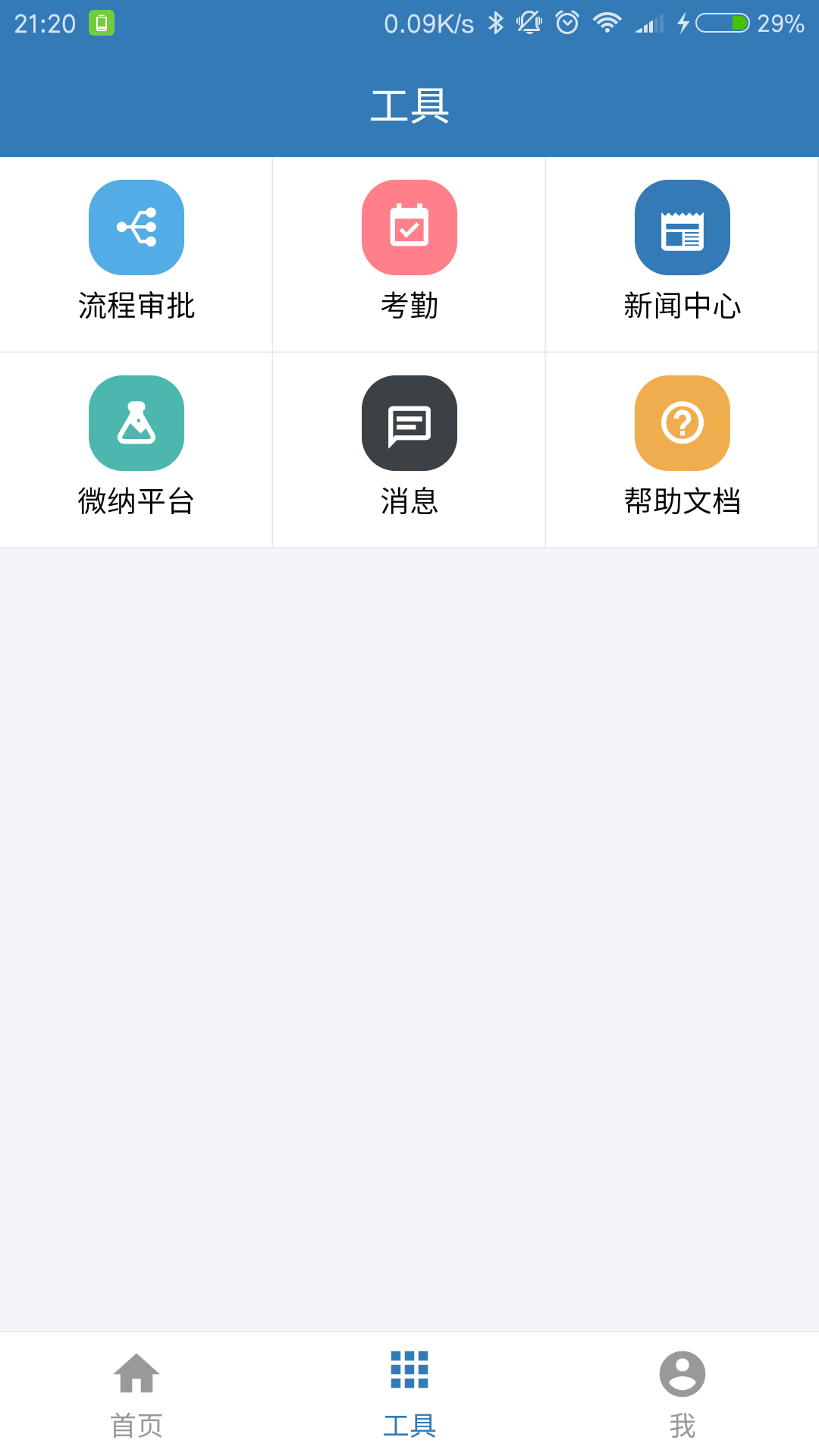819x1456 pixels.
Task: Open 流程审批 by clicking its label
Action: pos(136,306)
